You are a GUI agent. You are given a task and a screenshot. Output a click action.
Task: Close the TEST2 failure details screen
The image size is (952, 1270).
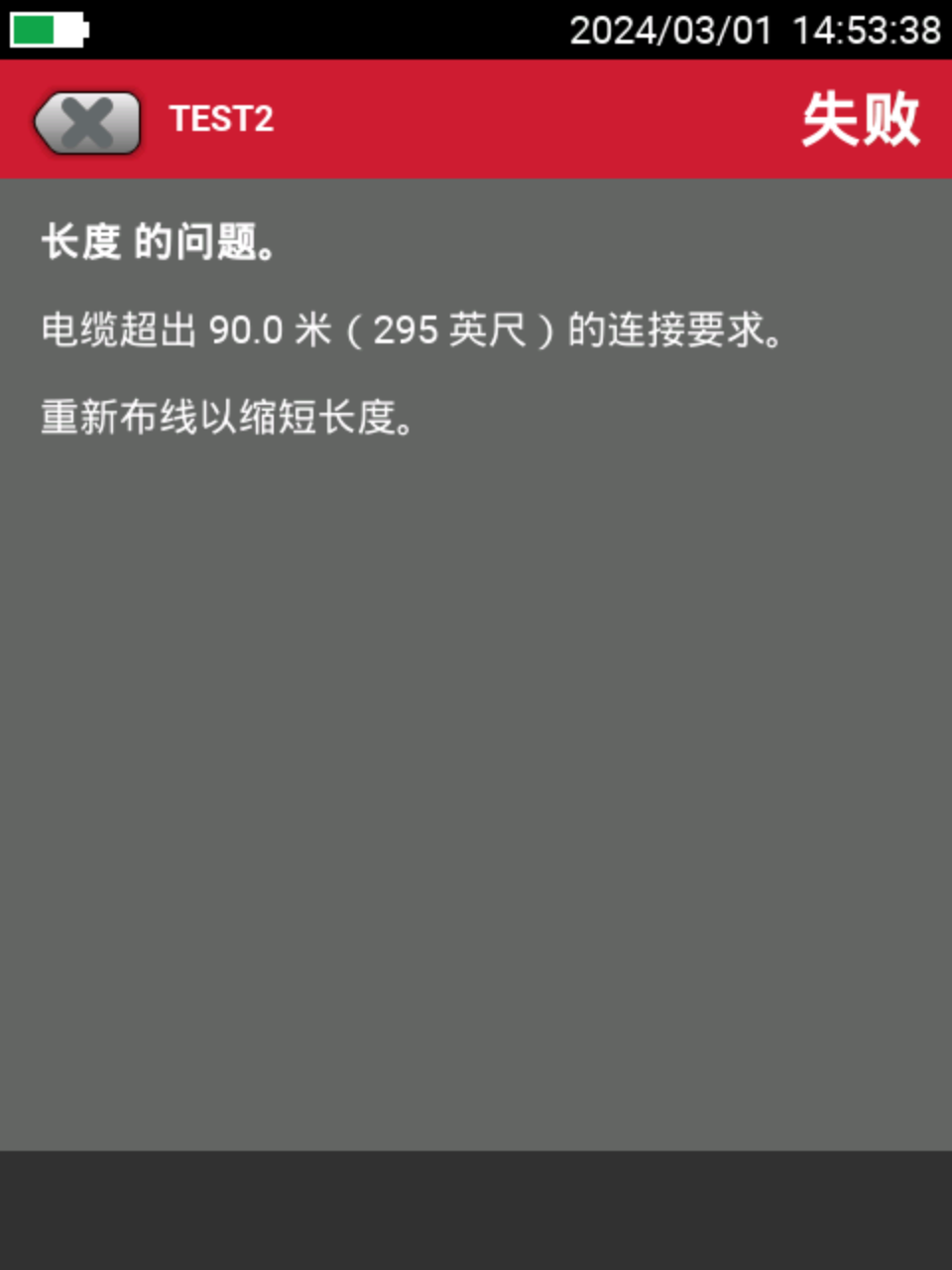(87, 122)
